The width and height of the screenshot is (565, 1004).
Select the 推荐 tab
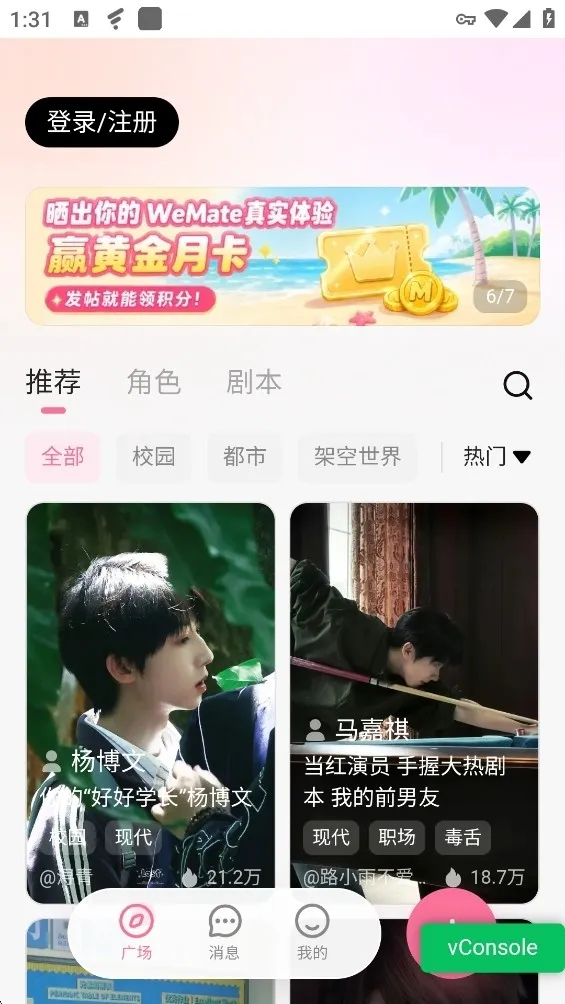click(x=53, y=383)
